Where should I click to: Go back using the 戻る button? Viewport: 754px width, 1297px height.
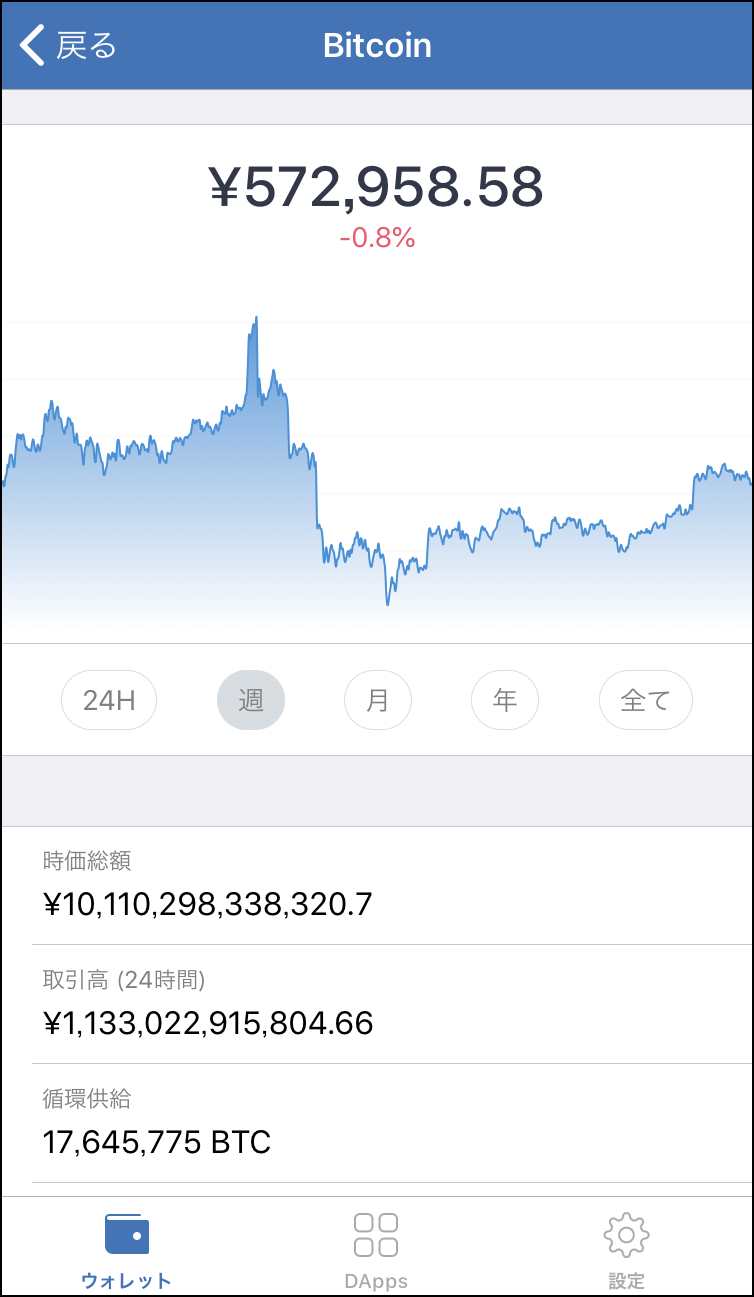68,46
